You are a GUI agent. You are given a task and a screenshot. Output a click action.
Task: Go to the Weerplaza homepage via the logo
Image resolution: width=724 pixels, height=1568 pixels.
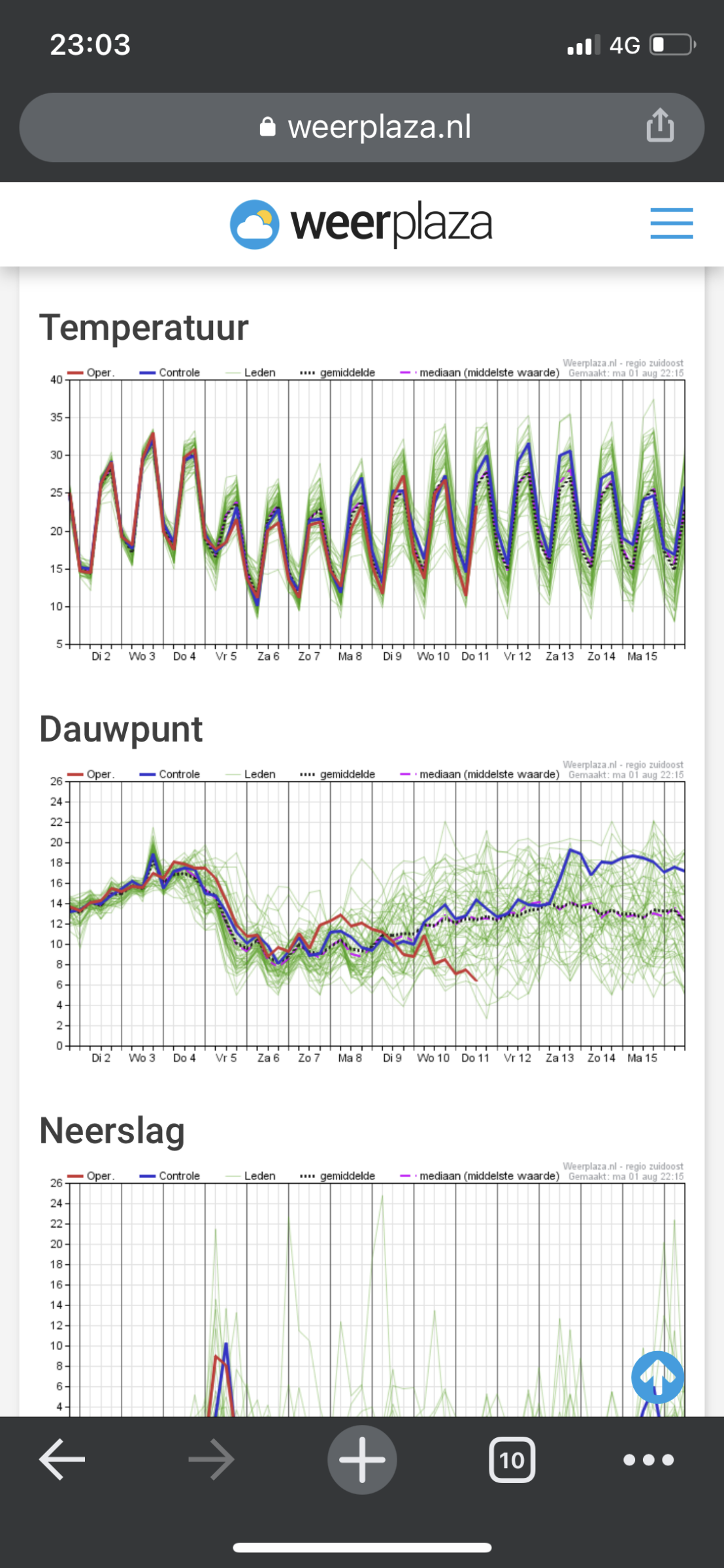coord(361,224)
